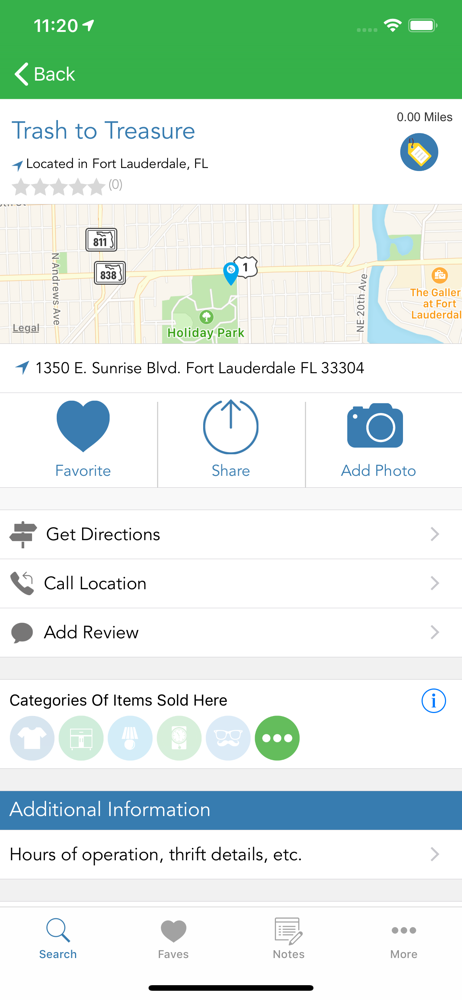
Task: Open hours of operation and thrift details
Action: (x=231, y=855)
